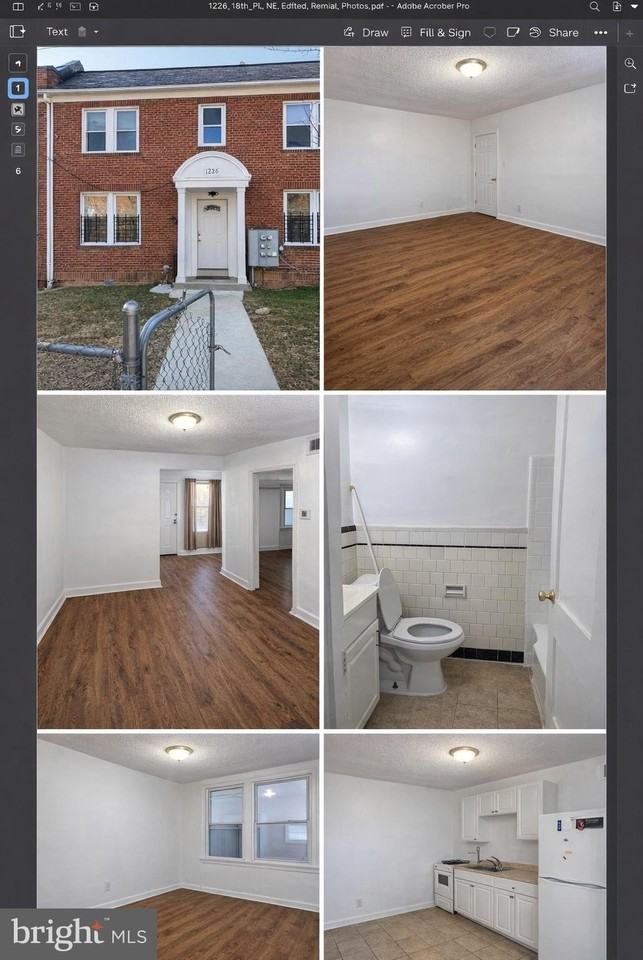Open Fill & Sign tool
Viewport: 643px width, 960px height.
click(436, 32)
